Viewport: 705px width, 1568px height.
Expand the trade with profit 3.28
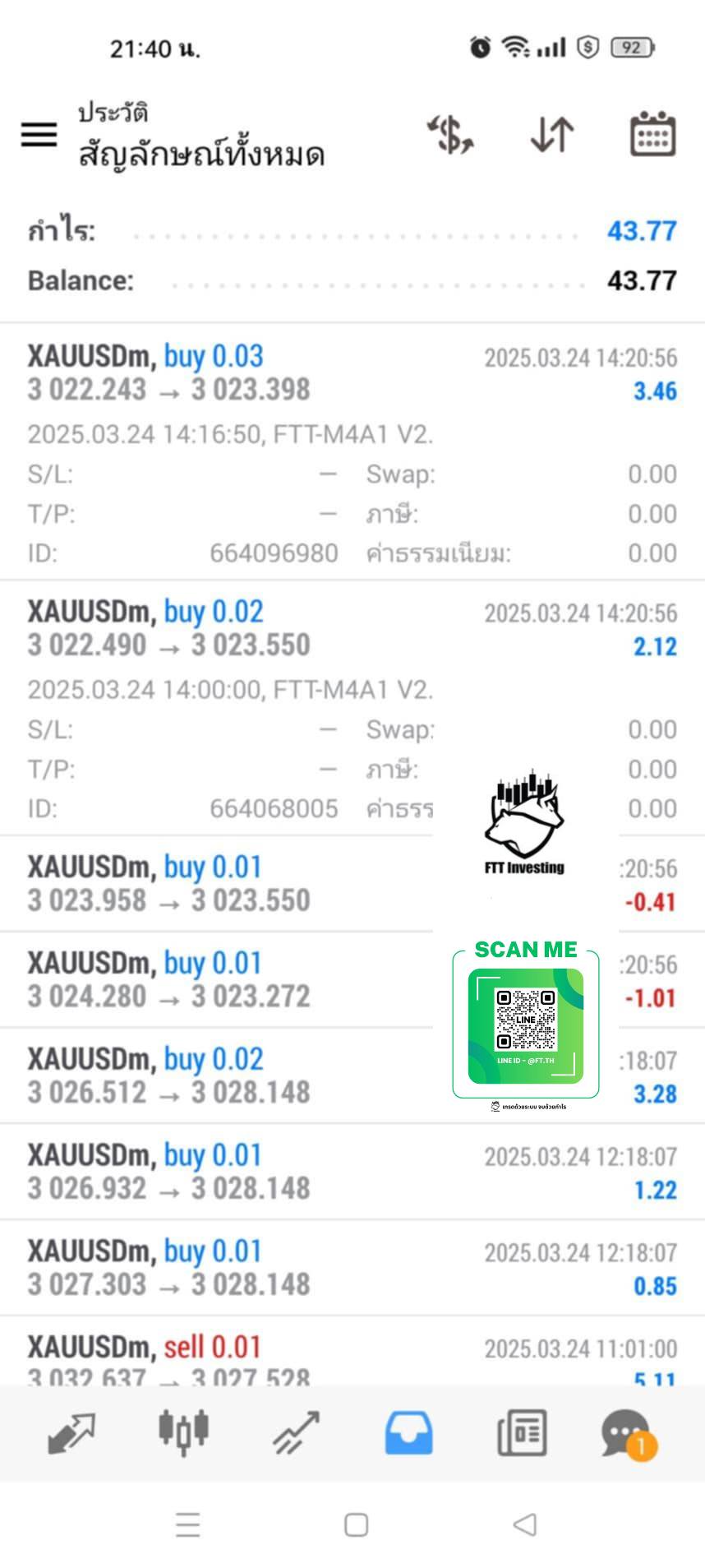(352, 1075)
